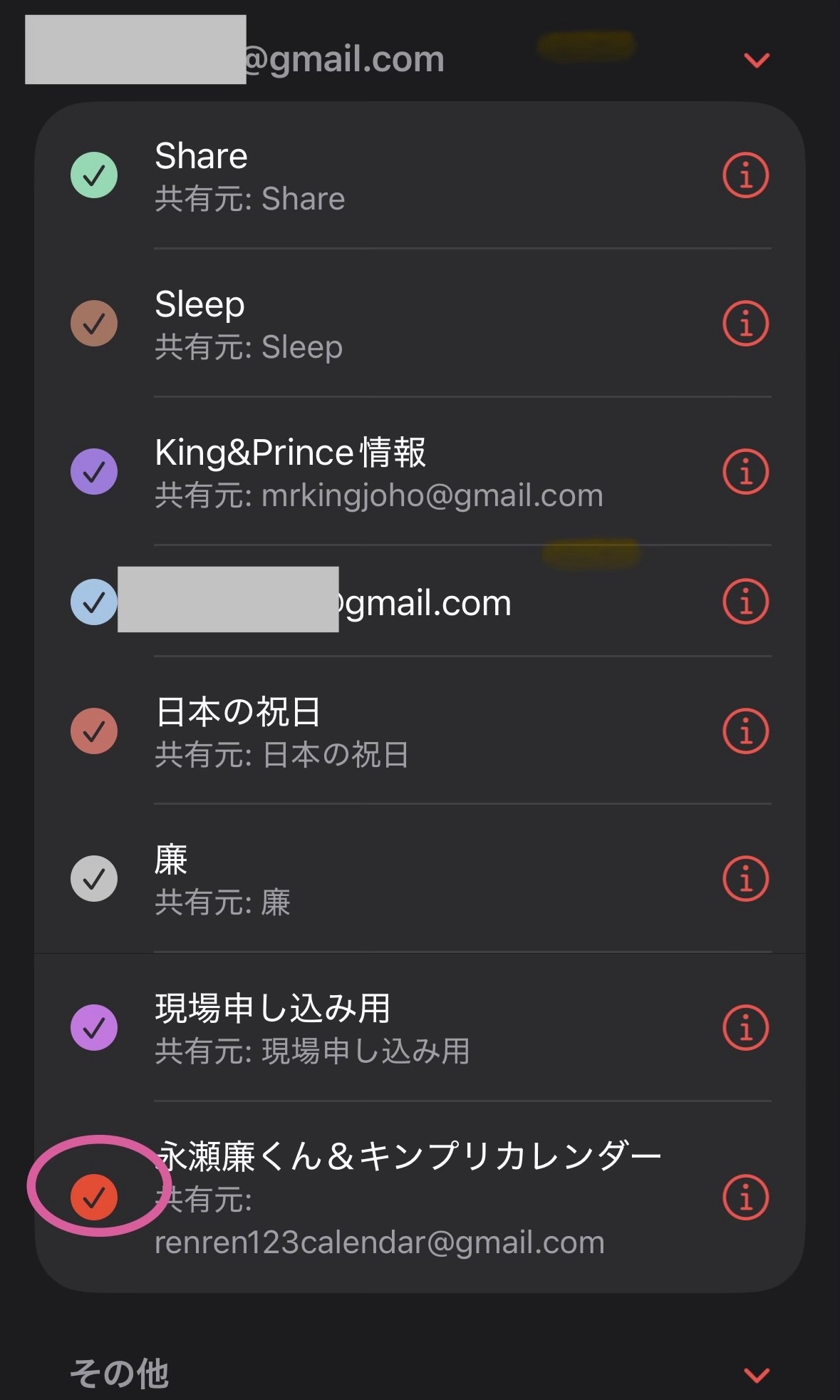Toggle the light blue gmail.com calendar
Viewport: 840px width, 1400px height.
pos(94,602)
